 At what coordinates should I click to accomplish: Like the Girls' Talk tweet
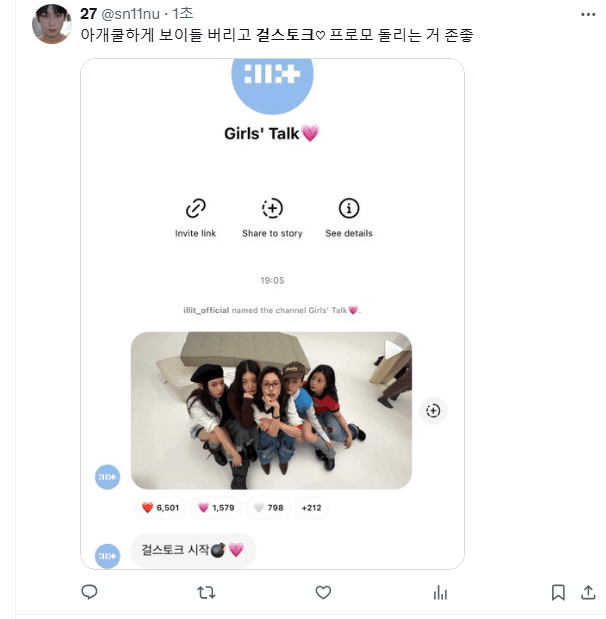[x=323, y=593]
